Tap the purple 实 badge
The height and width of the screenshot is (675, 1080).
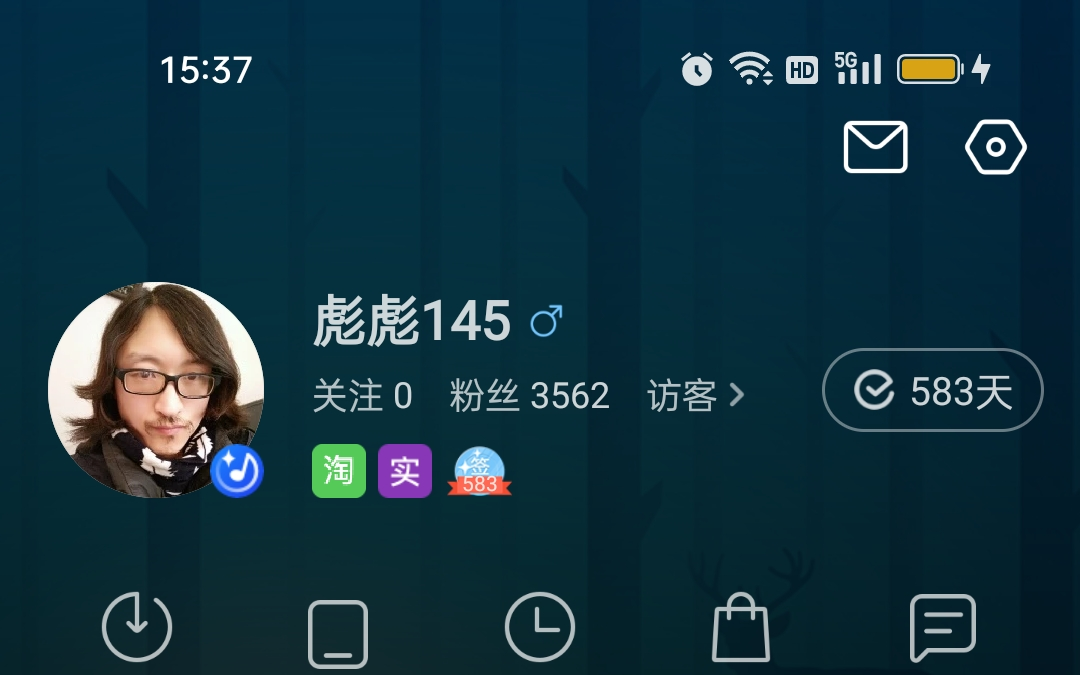404,471
